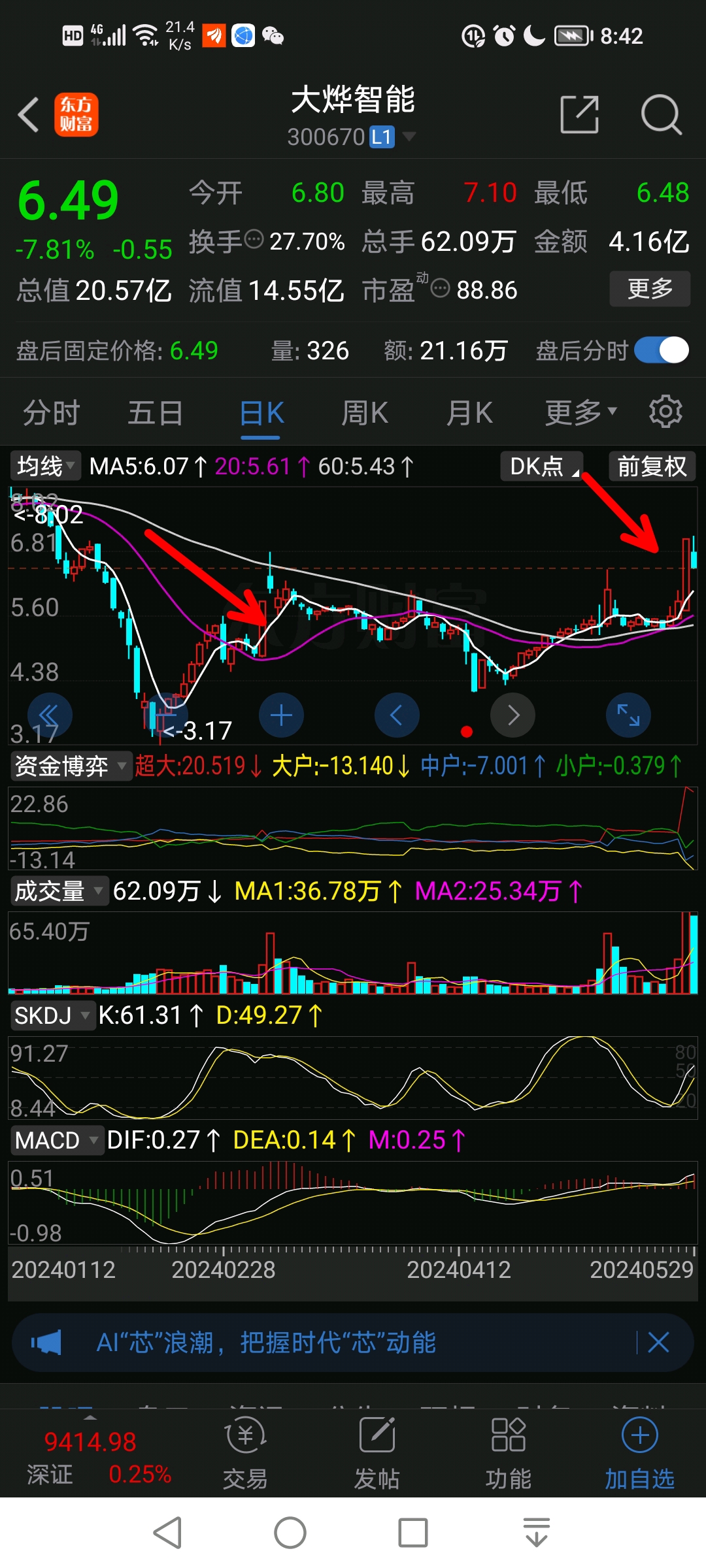
Task: Open the share panel via share icon
Action: pos(579,115)
